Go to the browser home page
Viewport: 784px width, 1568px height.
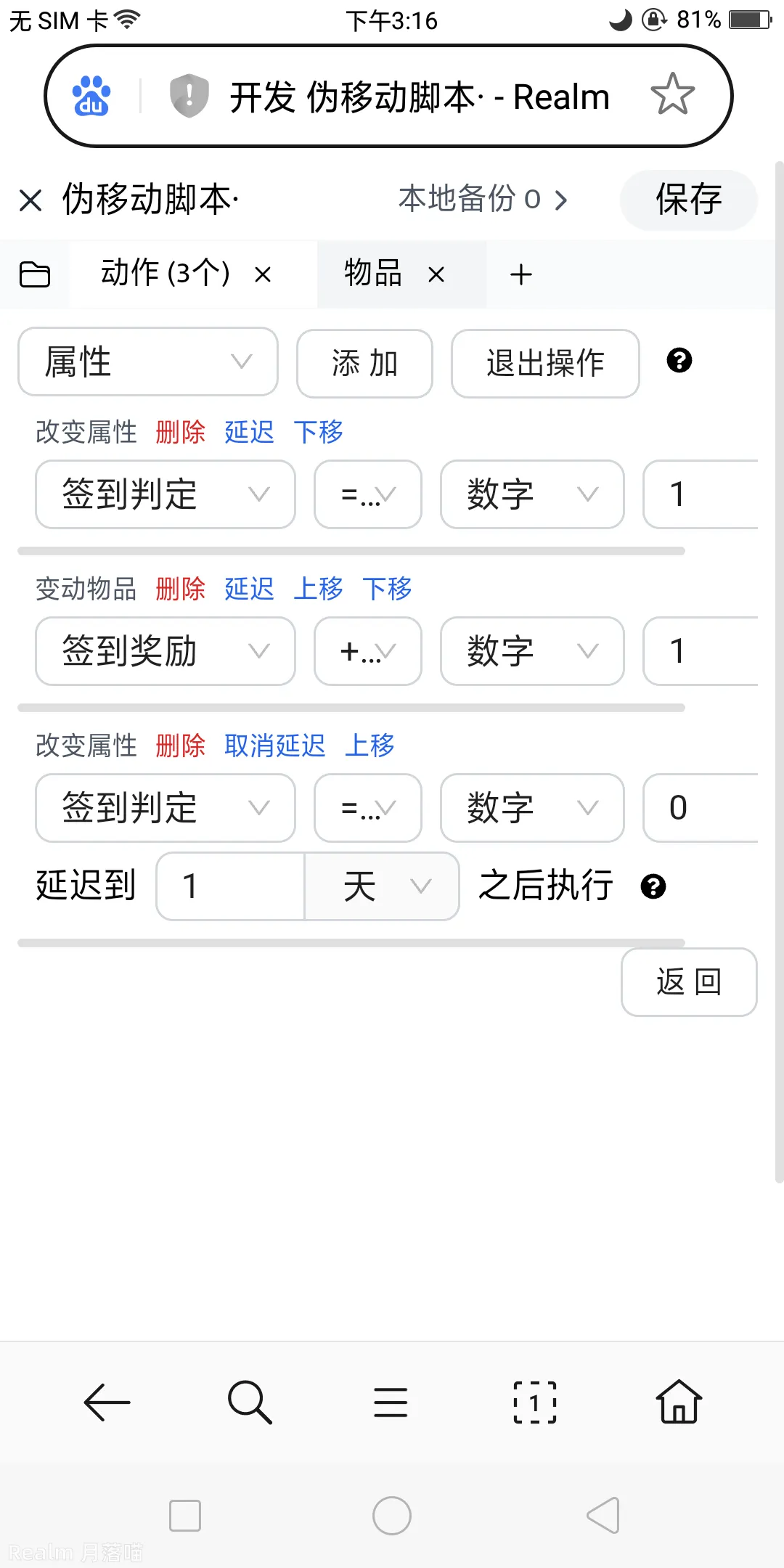coord(679,1402)
